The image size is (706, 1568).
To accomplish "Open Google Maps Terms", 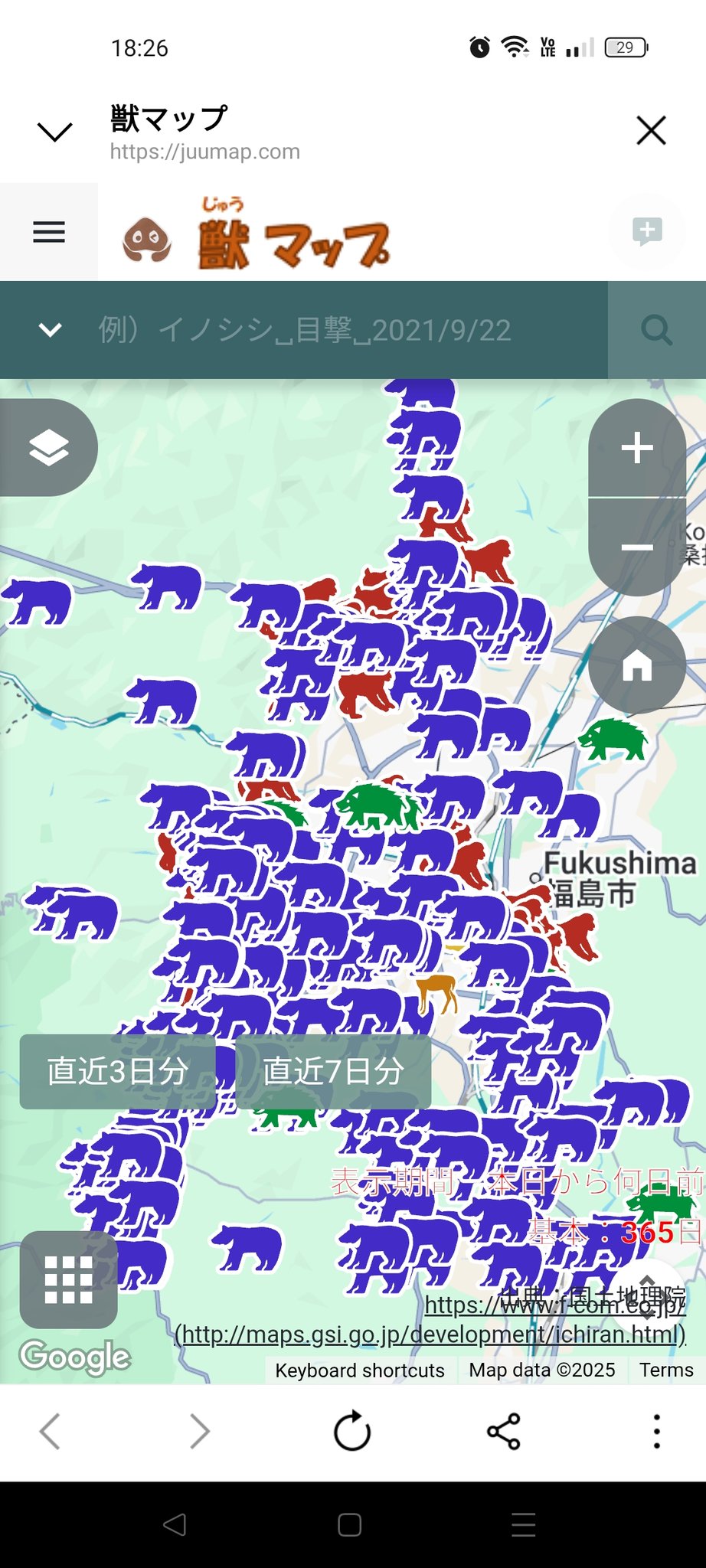I will point(666,1370).
